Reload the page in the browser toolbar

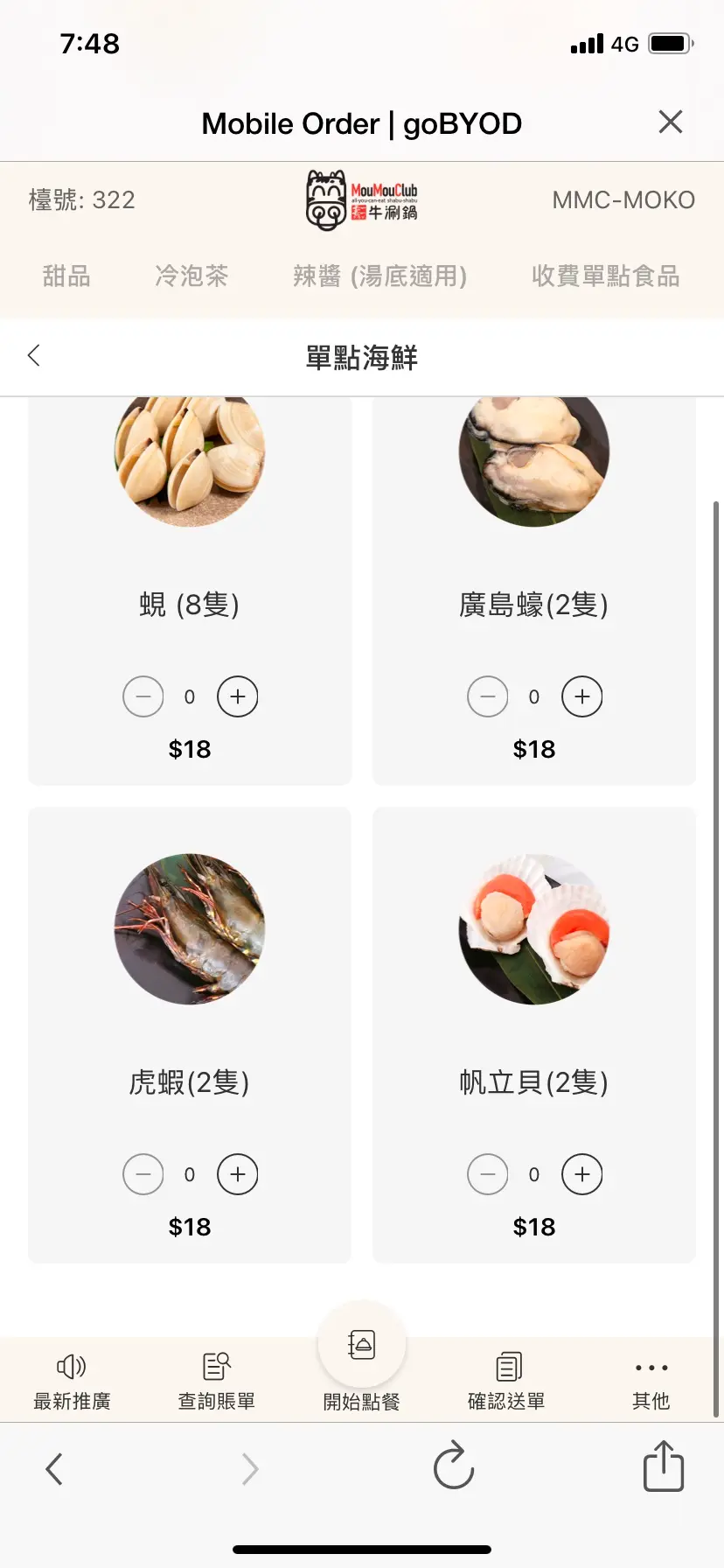point(454,1466)
